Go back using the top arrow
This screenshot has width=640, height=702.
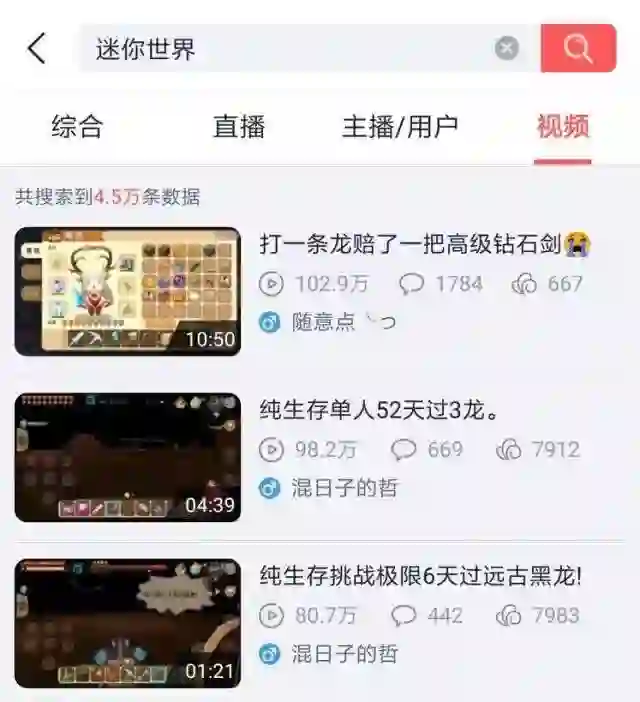37,48
